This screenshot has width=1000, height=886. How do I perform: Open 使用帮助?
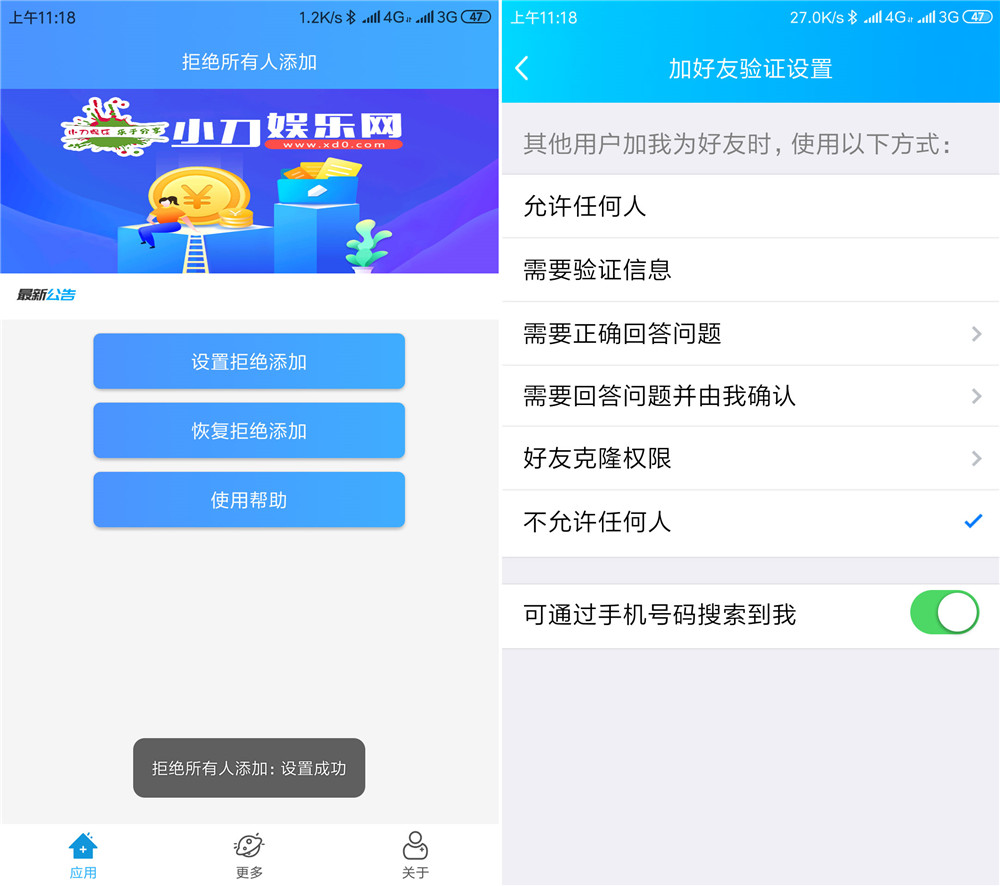click(x=249, y=500)
